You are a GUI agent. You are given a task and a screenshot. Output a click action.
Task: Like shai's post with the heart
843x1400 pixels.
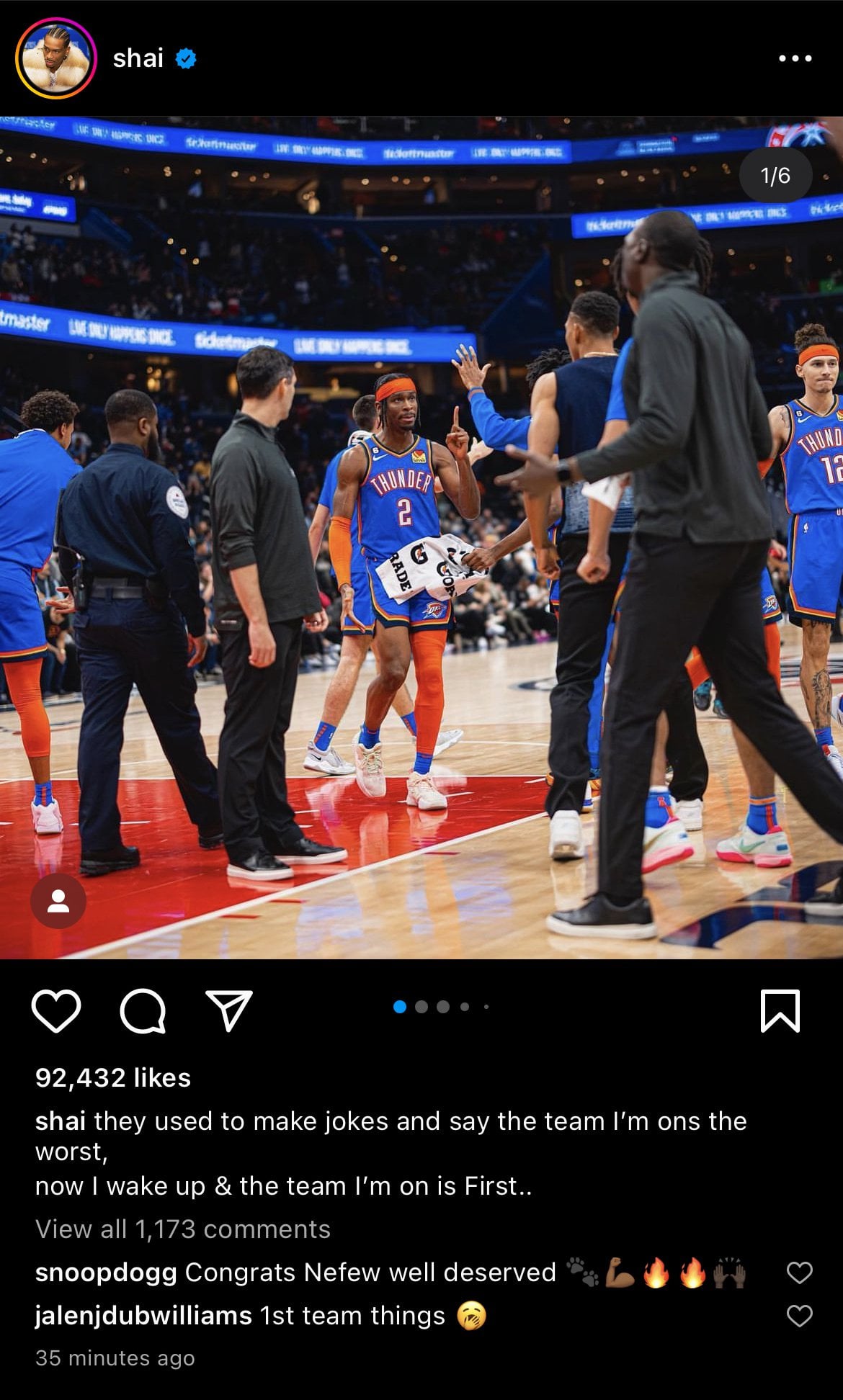[56, 1010]
